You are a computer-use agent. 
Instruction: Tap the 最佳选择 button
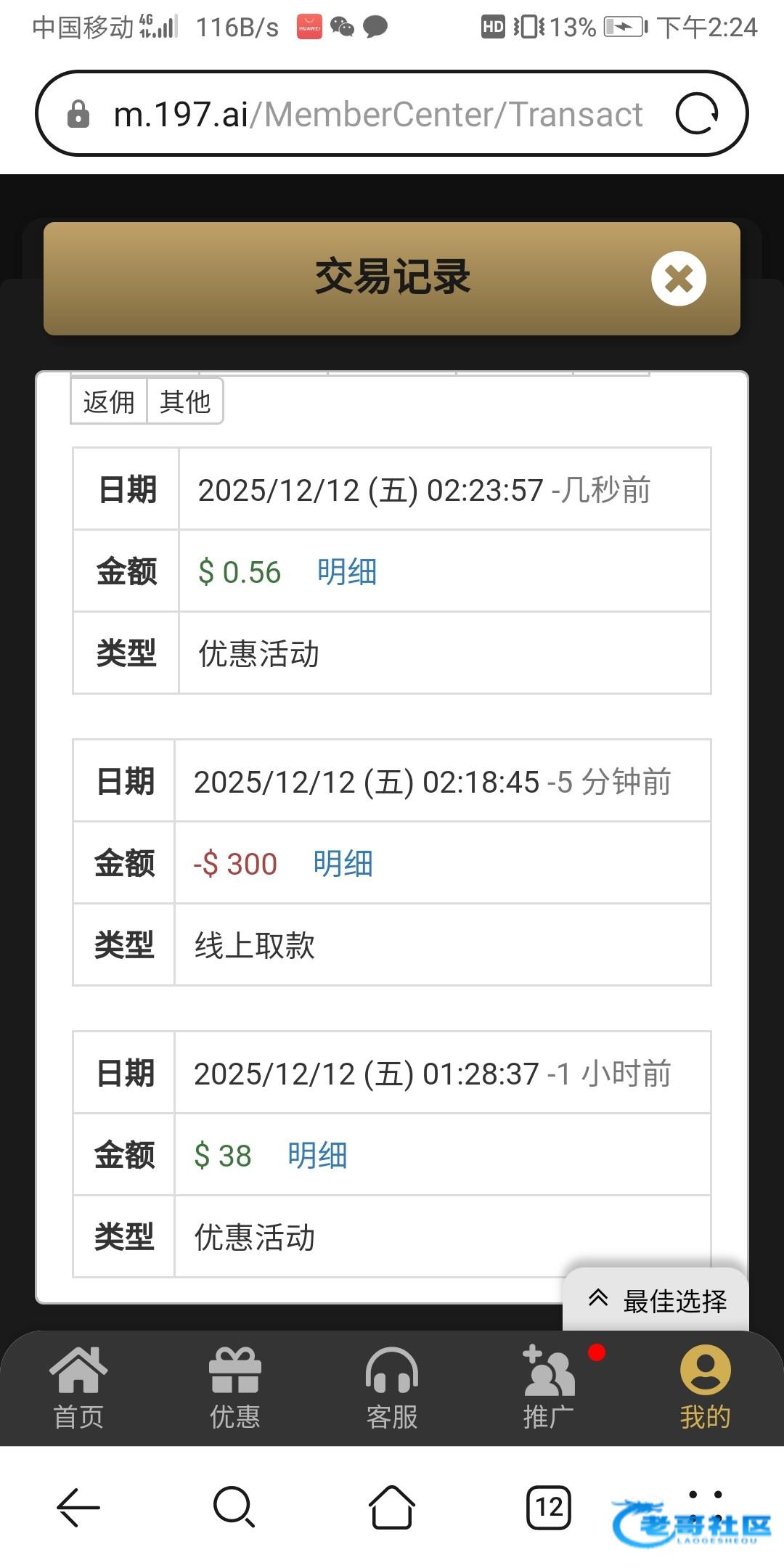click(x=656, y=1301)
